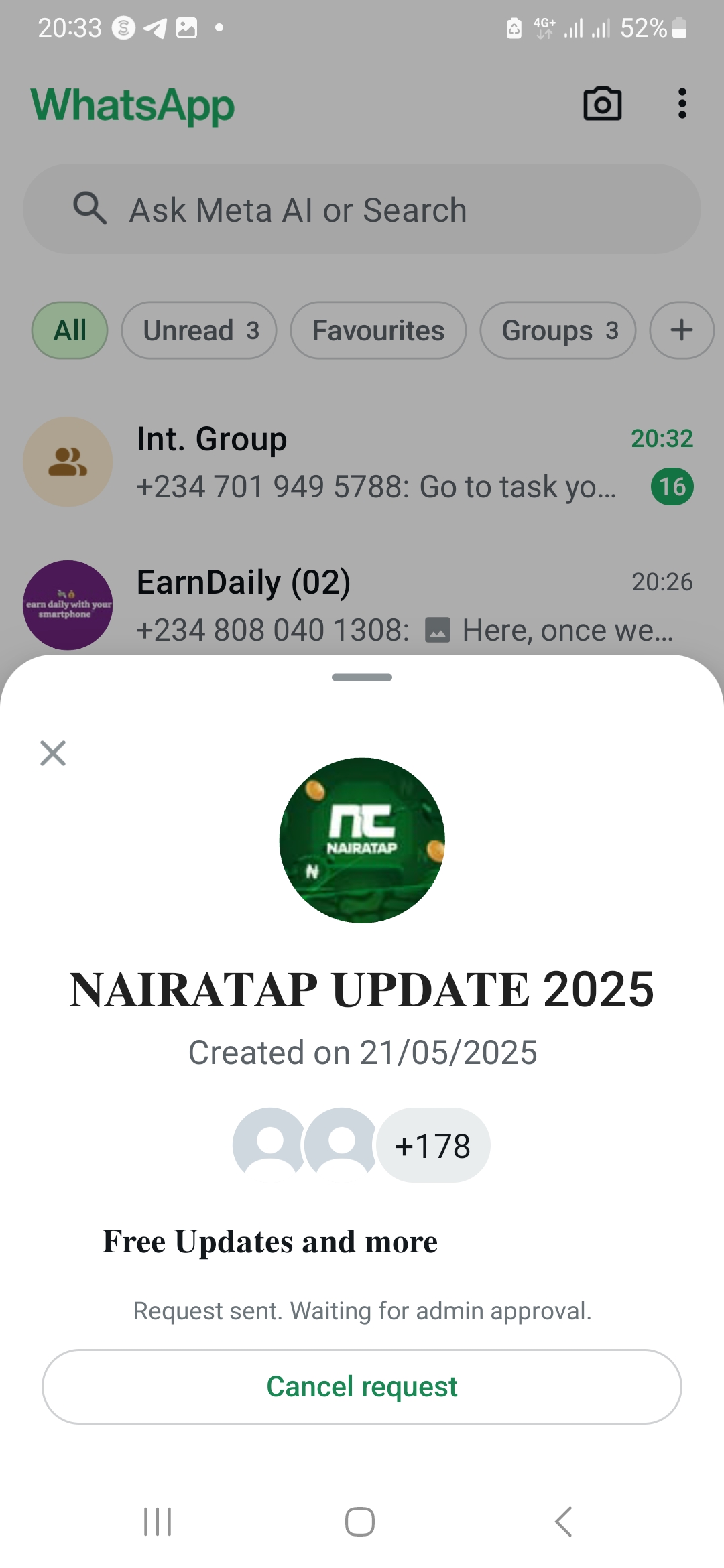Go back using the system back button

click(563, 1521)
